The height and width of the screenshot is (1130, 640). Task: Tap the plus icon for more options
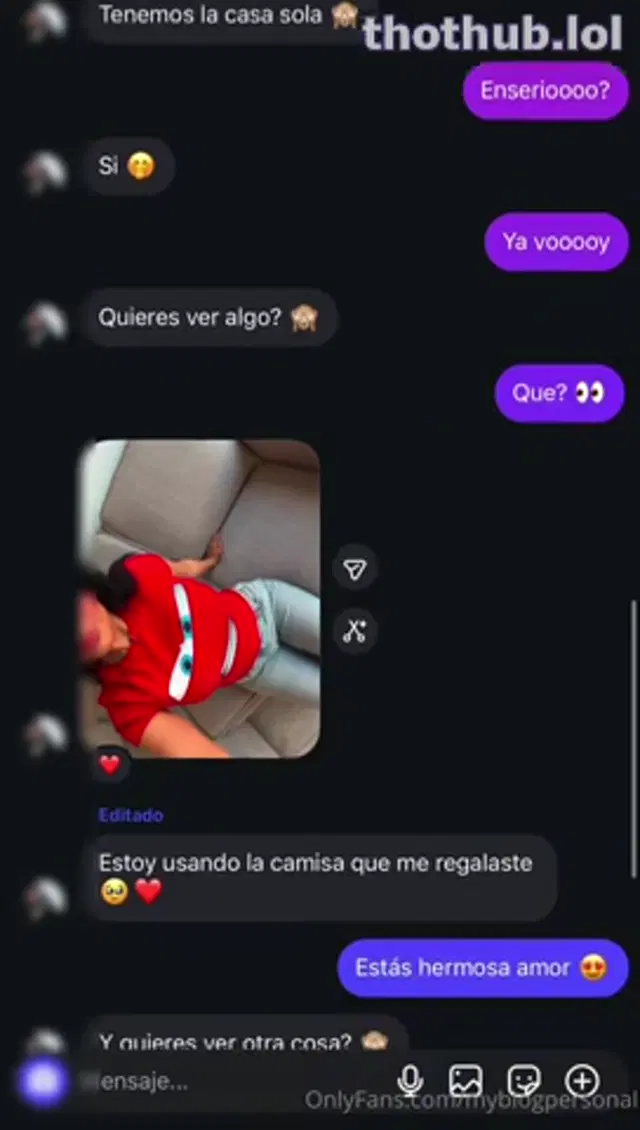coord(582,1081)
